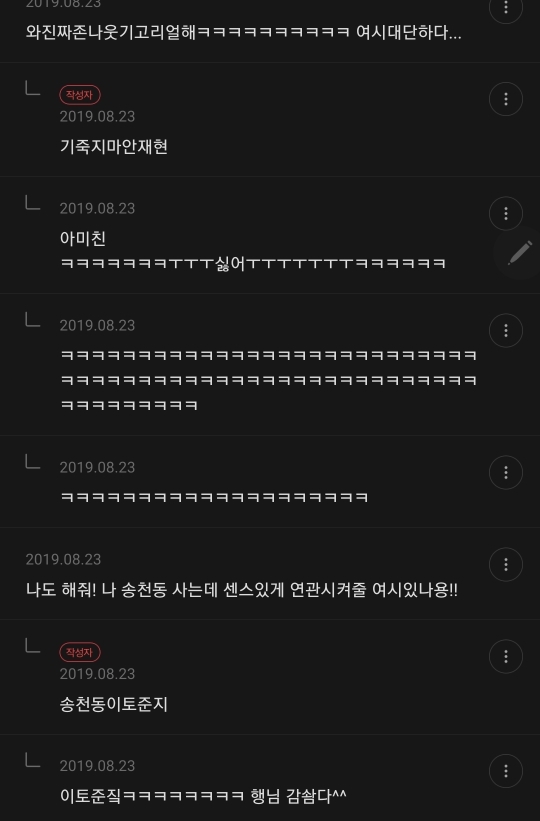Open more options on the '아미친' reply
540x821 pixels.
[505, 214]
